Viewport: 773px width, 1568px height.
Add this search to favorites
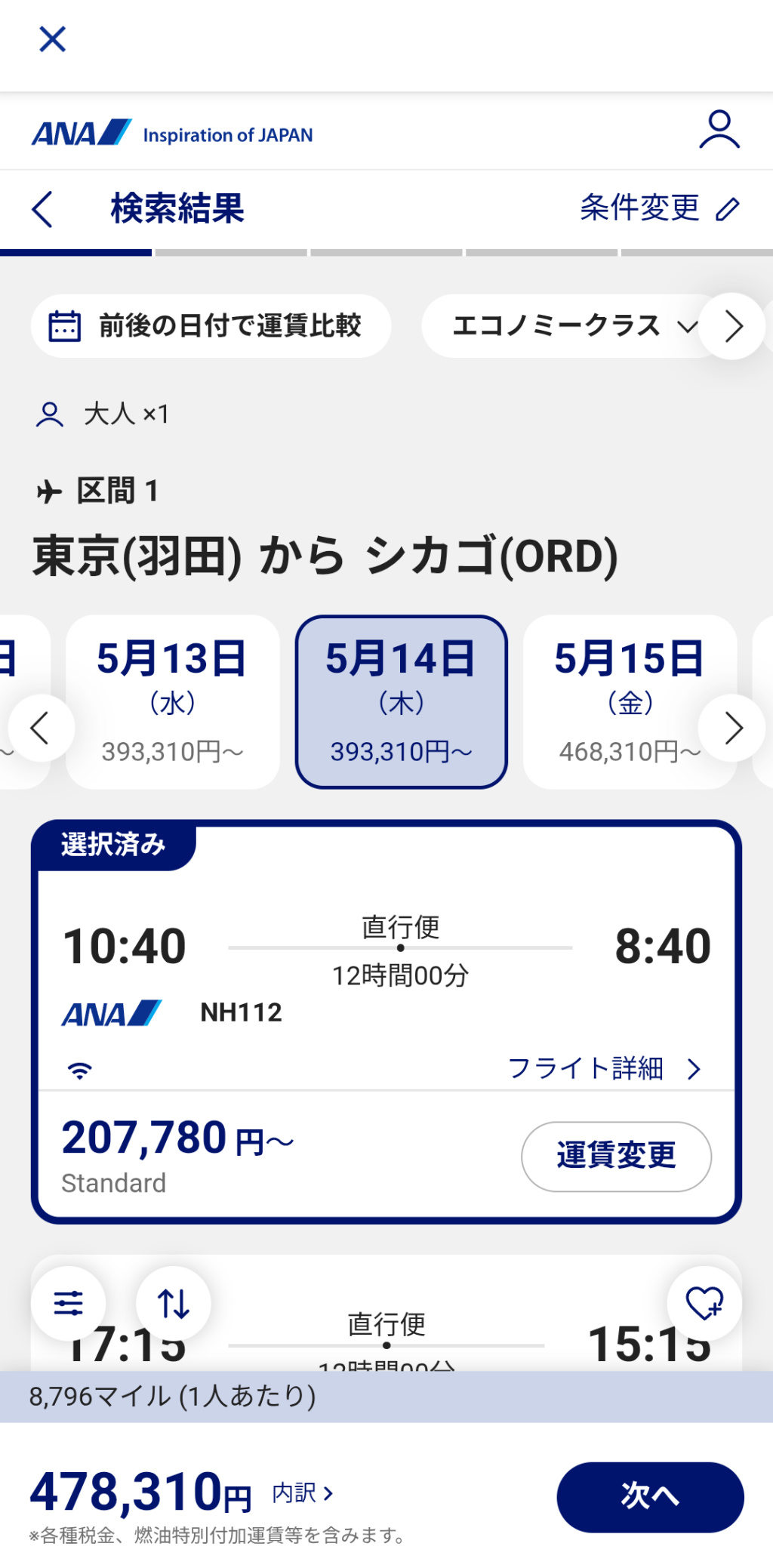tap(704, 1303)
